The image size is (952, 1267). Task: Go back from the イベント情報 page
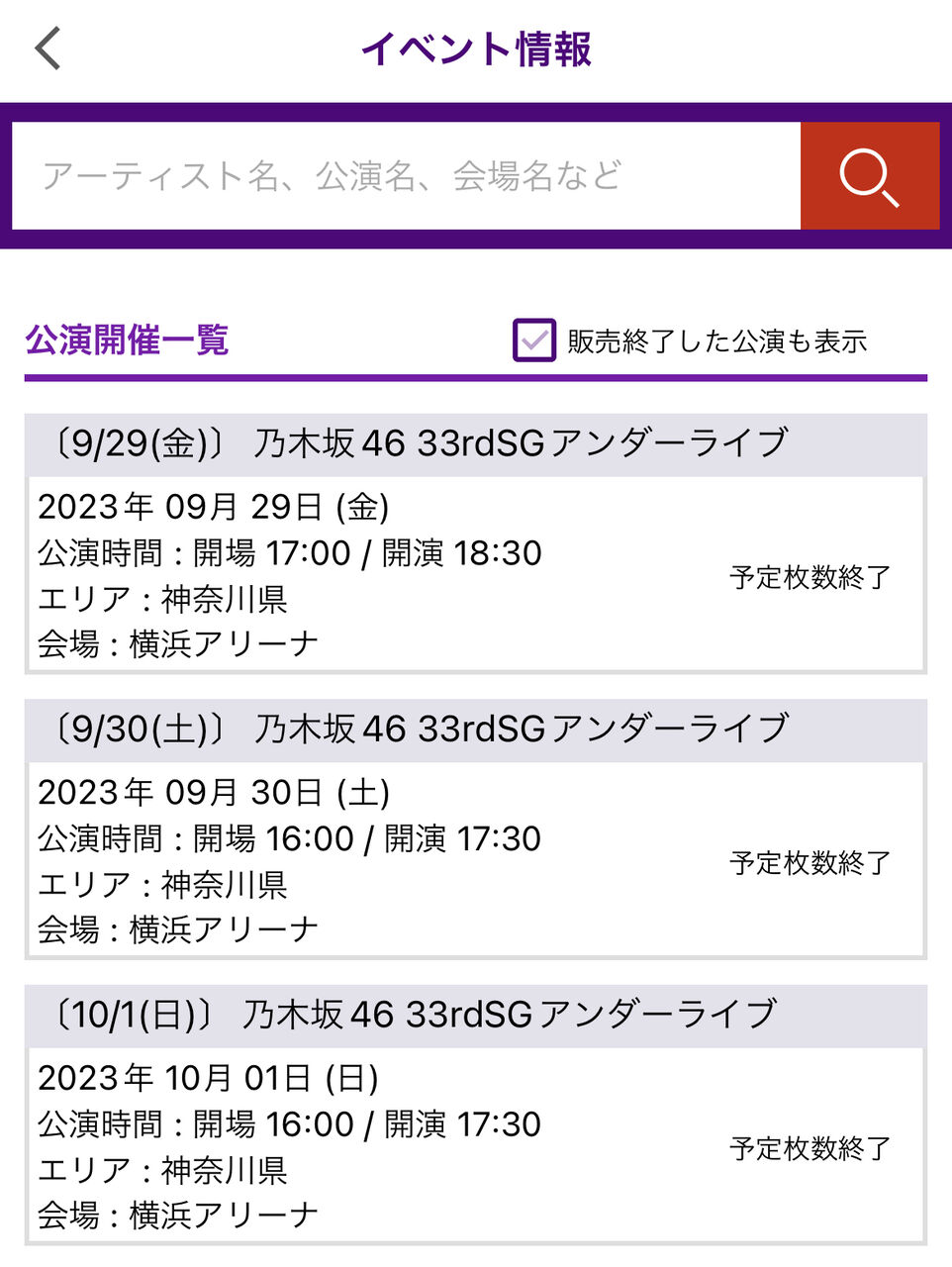48,49
